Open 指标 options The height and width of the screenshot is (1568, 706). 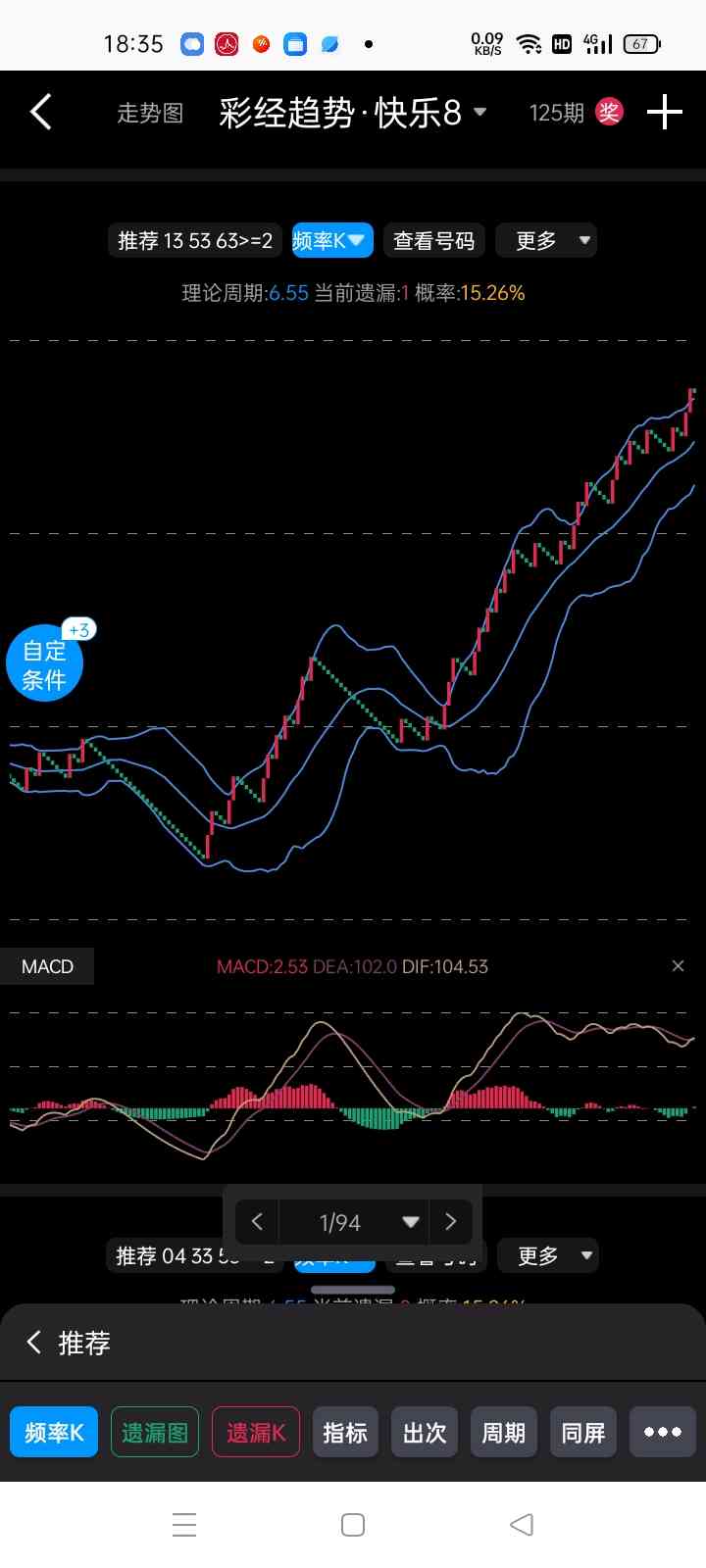click(345, 1432)
